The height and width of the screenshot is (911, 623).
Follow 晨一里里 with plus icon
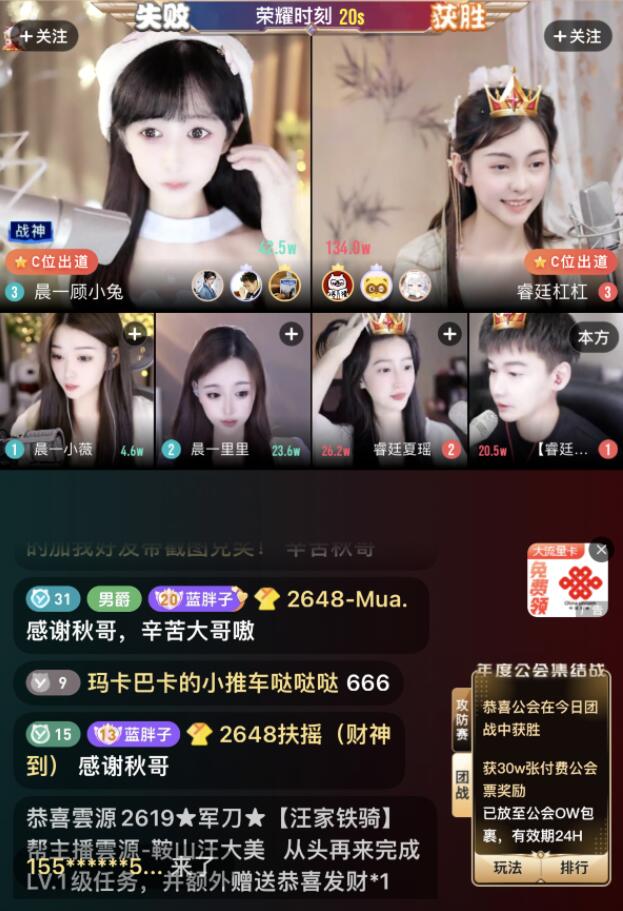click(x=291, y=334)
